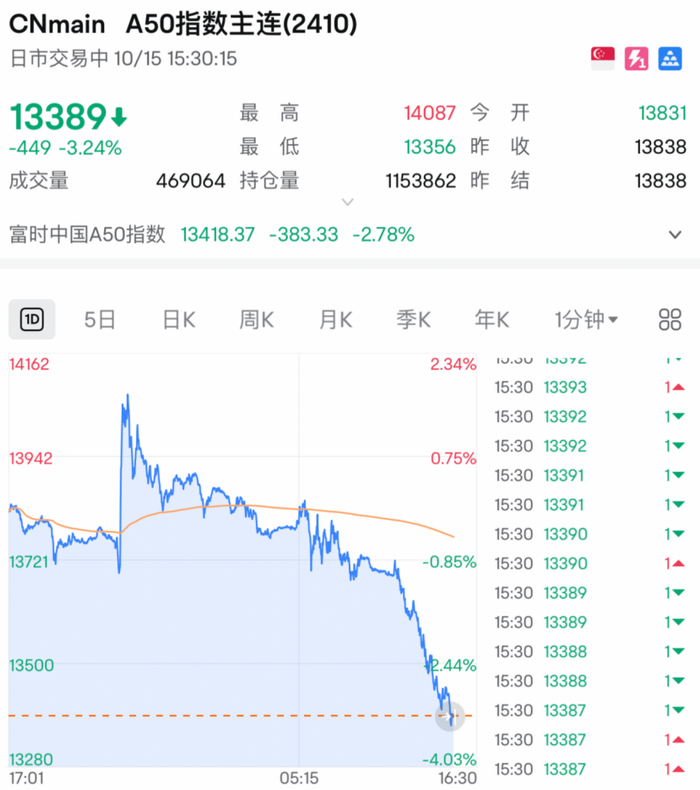The width and height of the screenshot is (700, 790).
Task: Open the 周K weekly chart
Action: point(257,320)
